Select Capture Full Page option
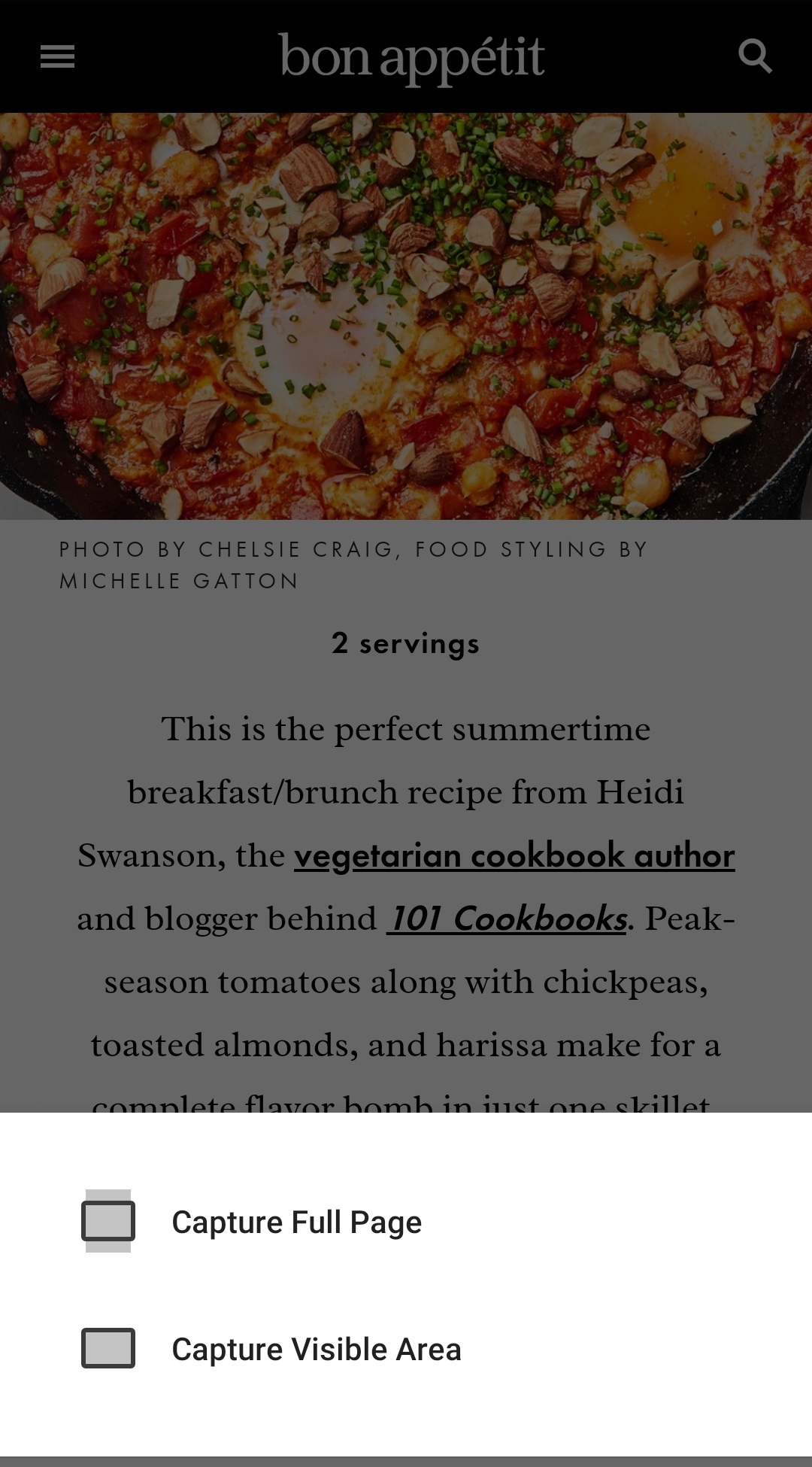 (x=406, y=1222)
